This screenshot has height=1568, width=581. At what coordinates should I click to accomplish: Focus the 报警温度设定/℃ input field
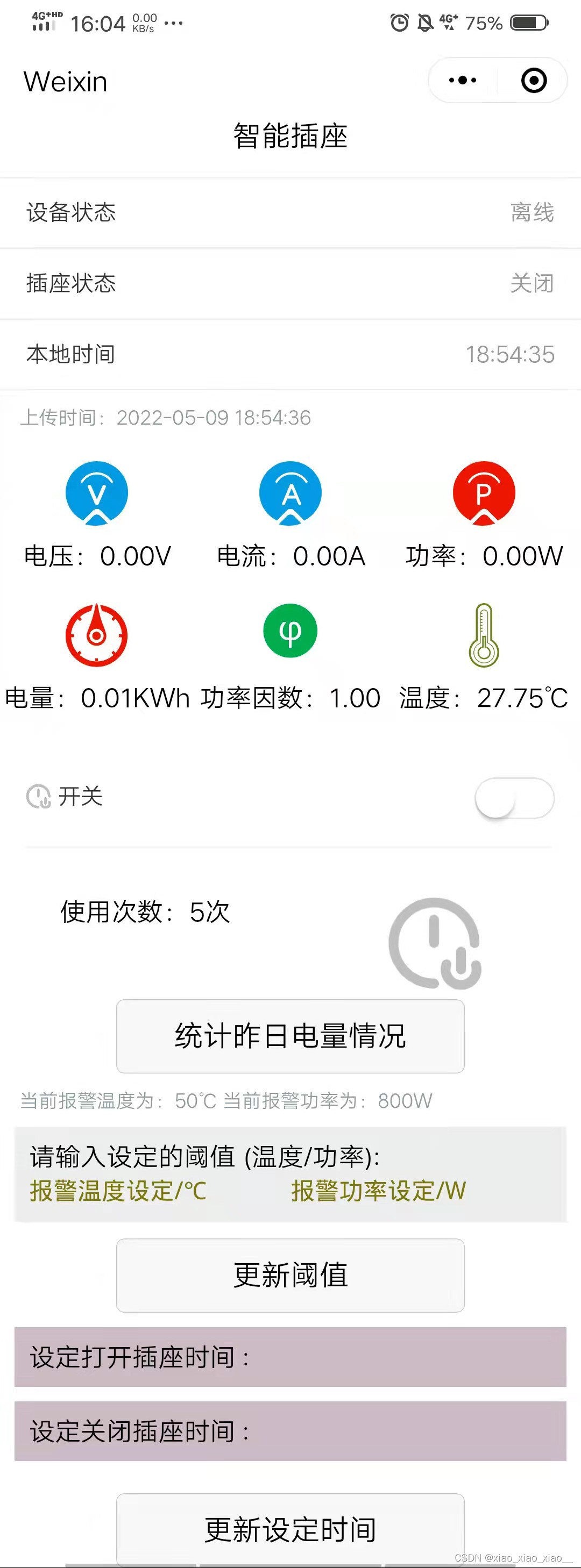(x=118, y=1191)
